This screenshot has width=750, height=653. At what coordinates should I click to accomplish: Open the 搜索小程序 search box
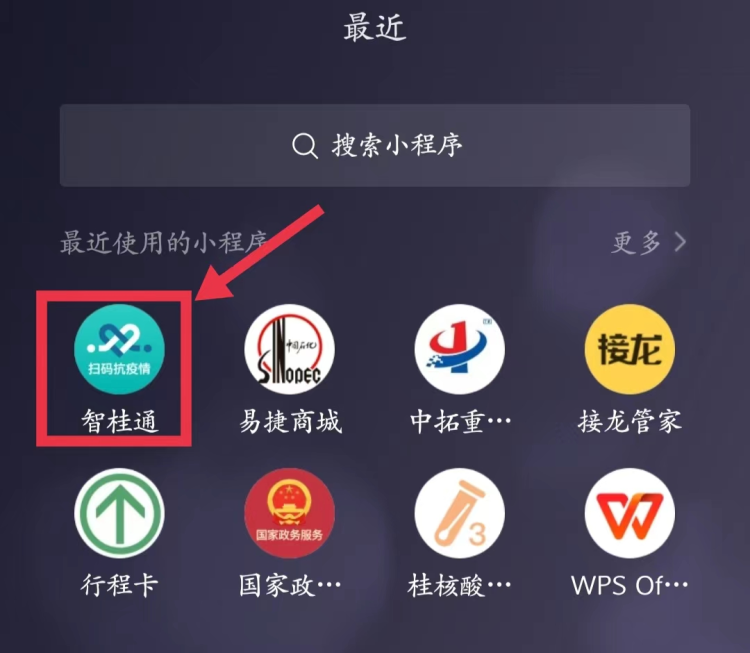[x=375, y=146]
